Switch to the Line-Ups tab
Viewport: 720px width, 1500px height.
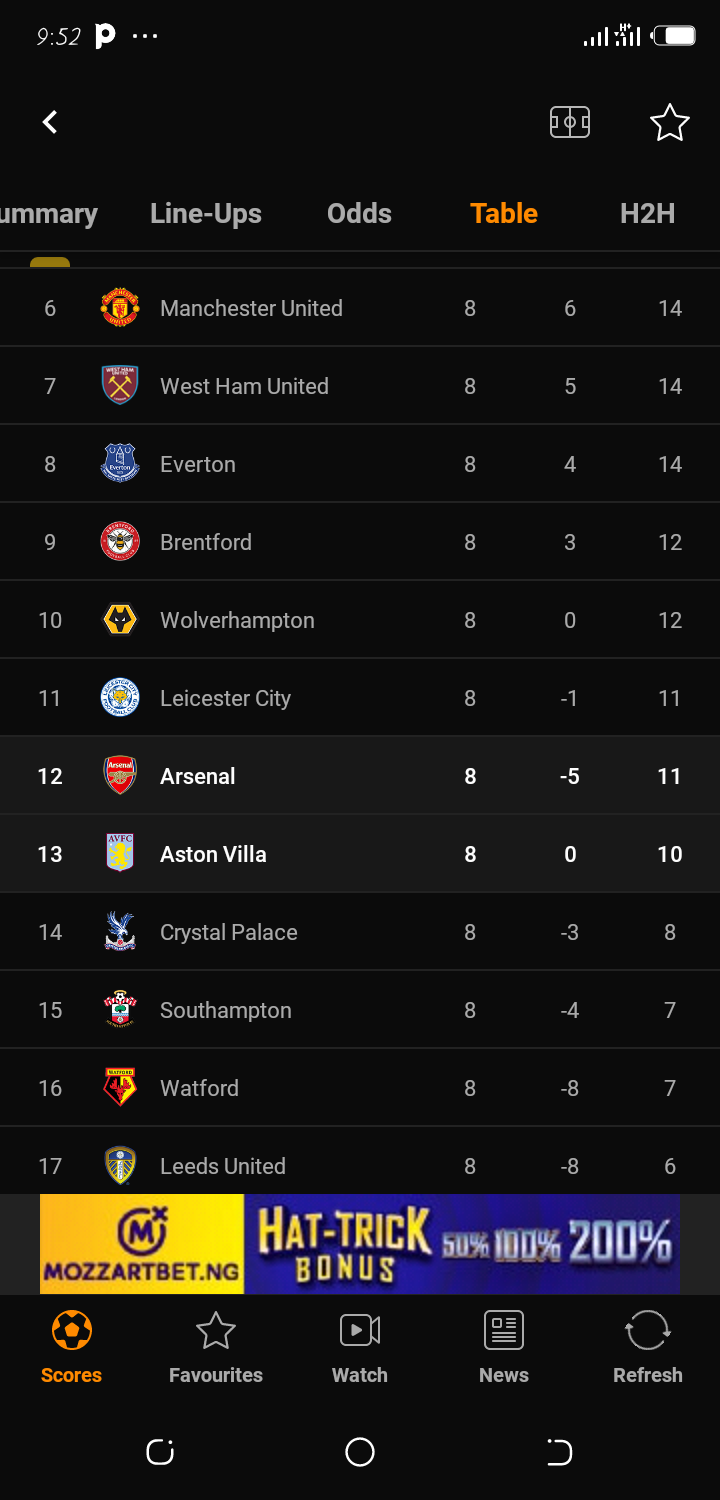coord(206,213)
